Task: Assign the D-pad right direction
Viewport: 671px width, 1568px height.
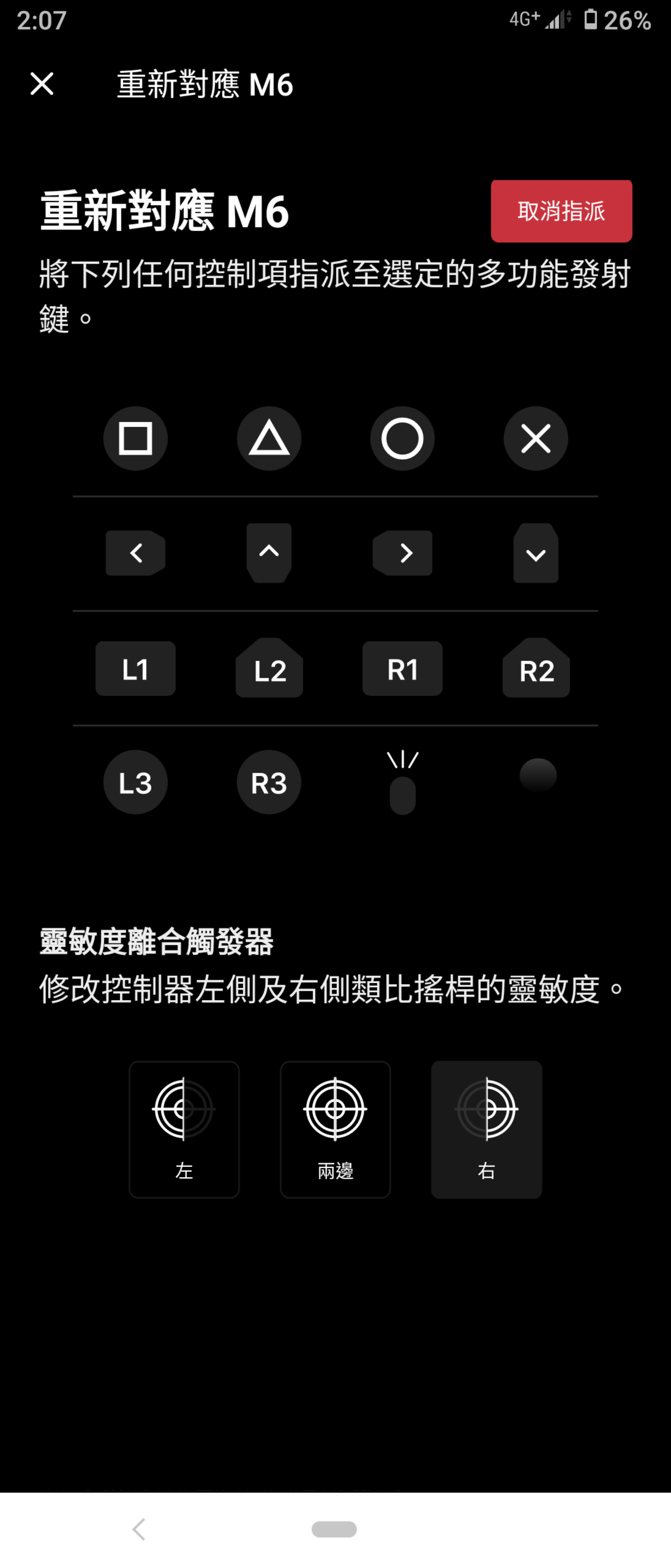Action: 402,553
